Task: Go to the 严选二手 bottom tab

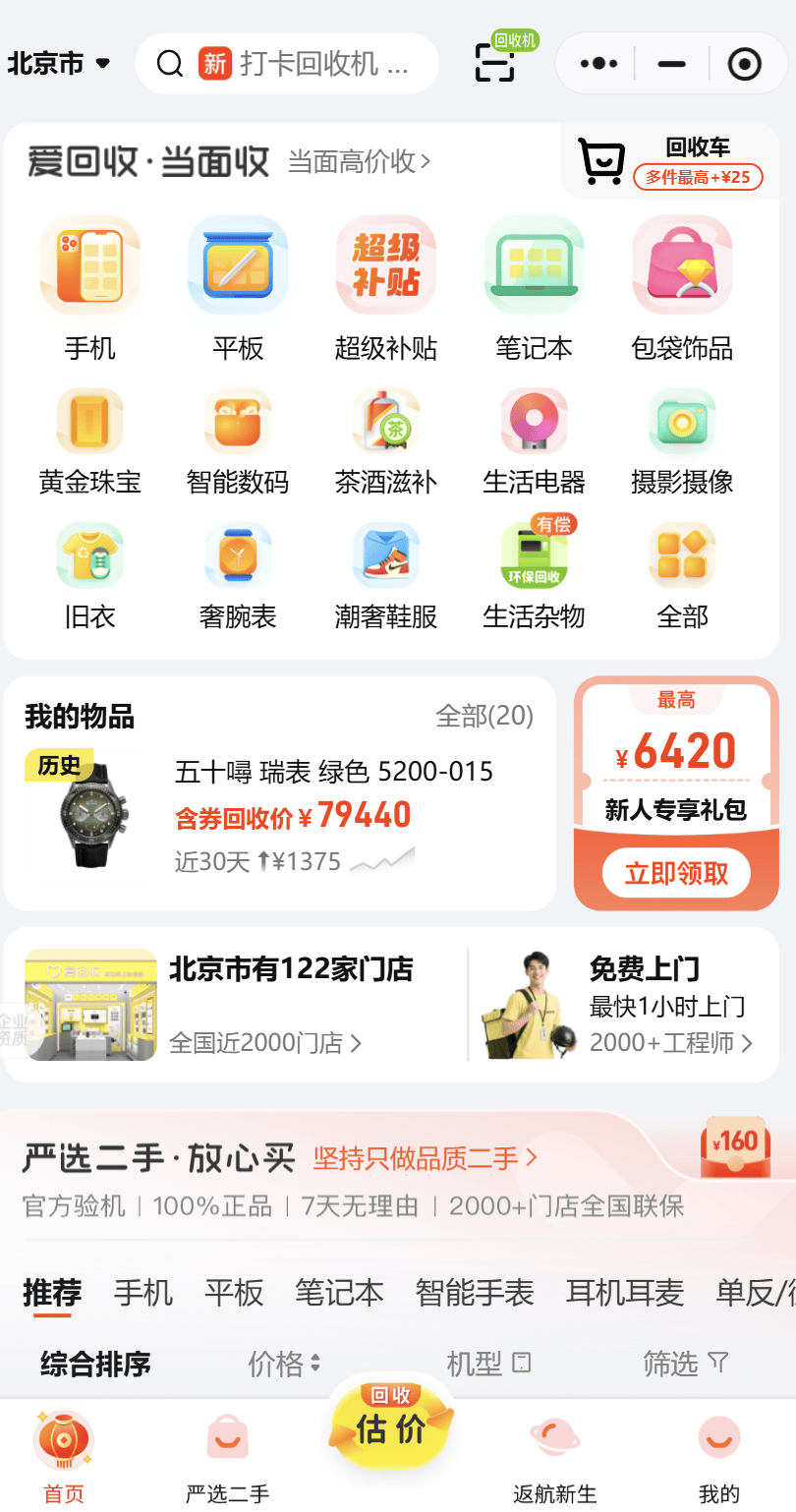Action: coord(227,1459)
